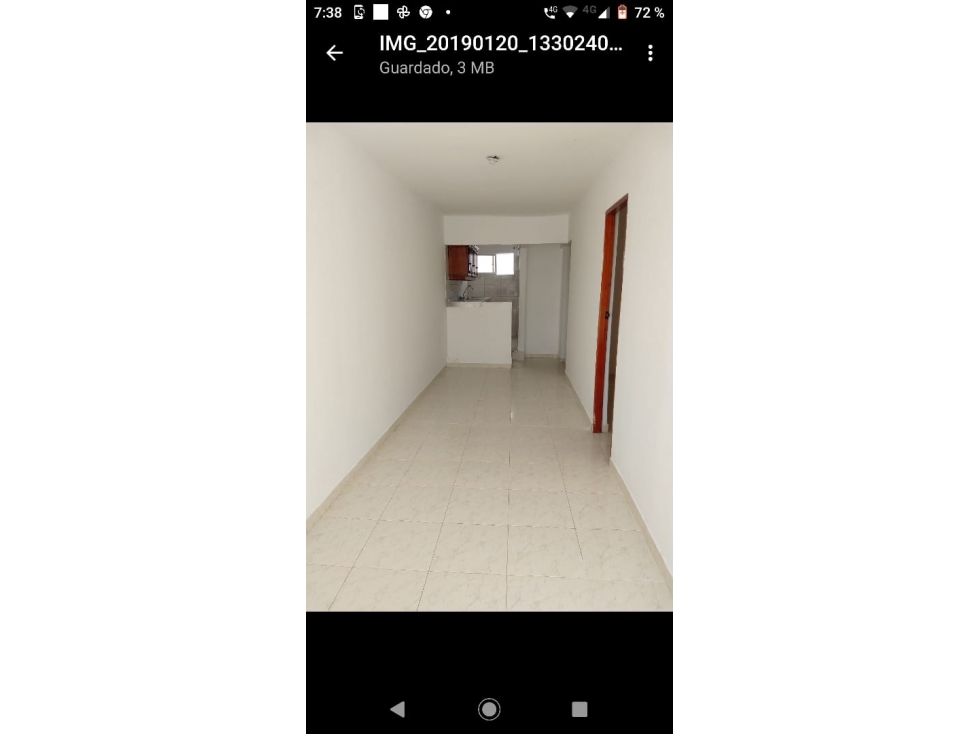The height and width of the screenshot is (734, 979).
Task: Open the three-dot overflow menu
Action: (650, 53)
